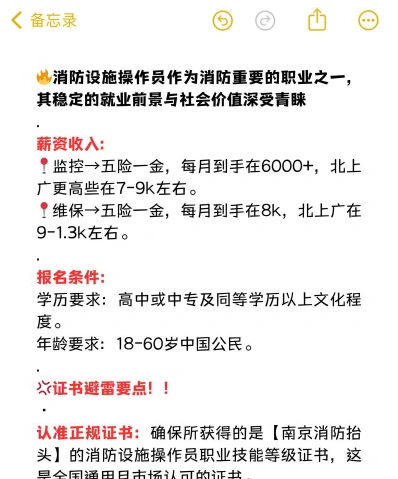398x479 pixels.
Task: Tap the redo arrow icon
Action: [265, 21]
